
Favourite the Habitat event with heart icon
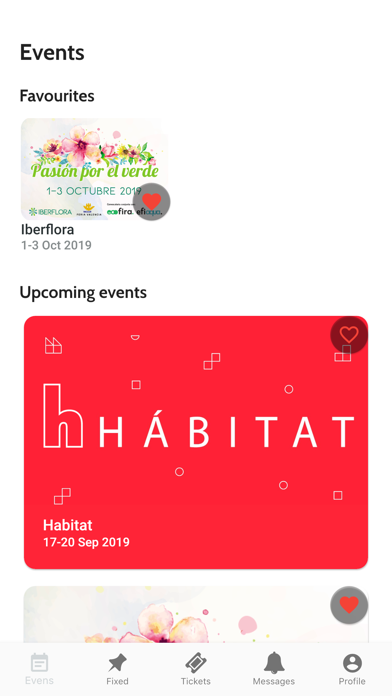pos(349,335)
